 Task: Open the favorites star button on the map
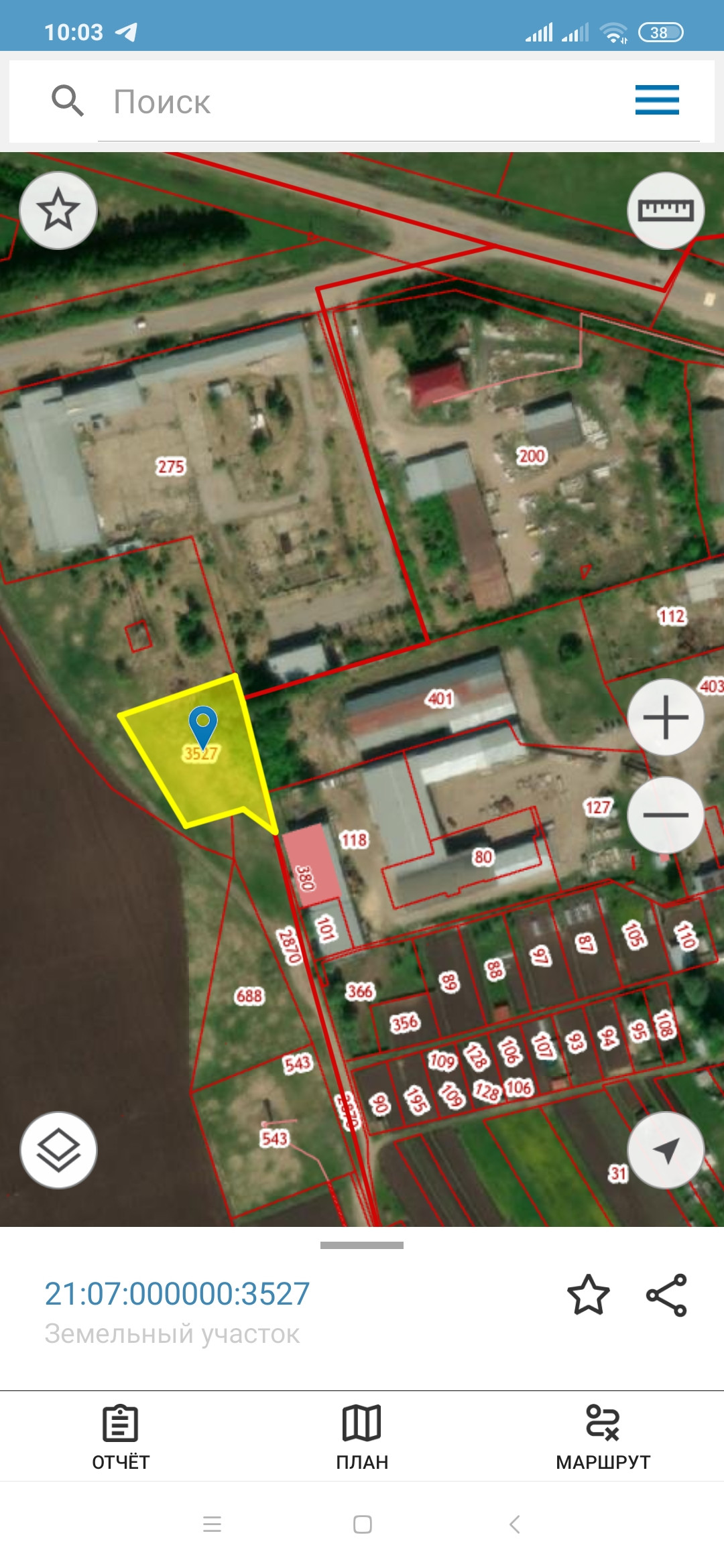58,210
